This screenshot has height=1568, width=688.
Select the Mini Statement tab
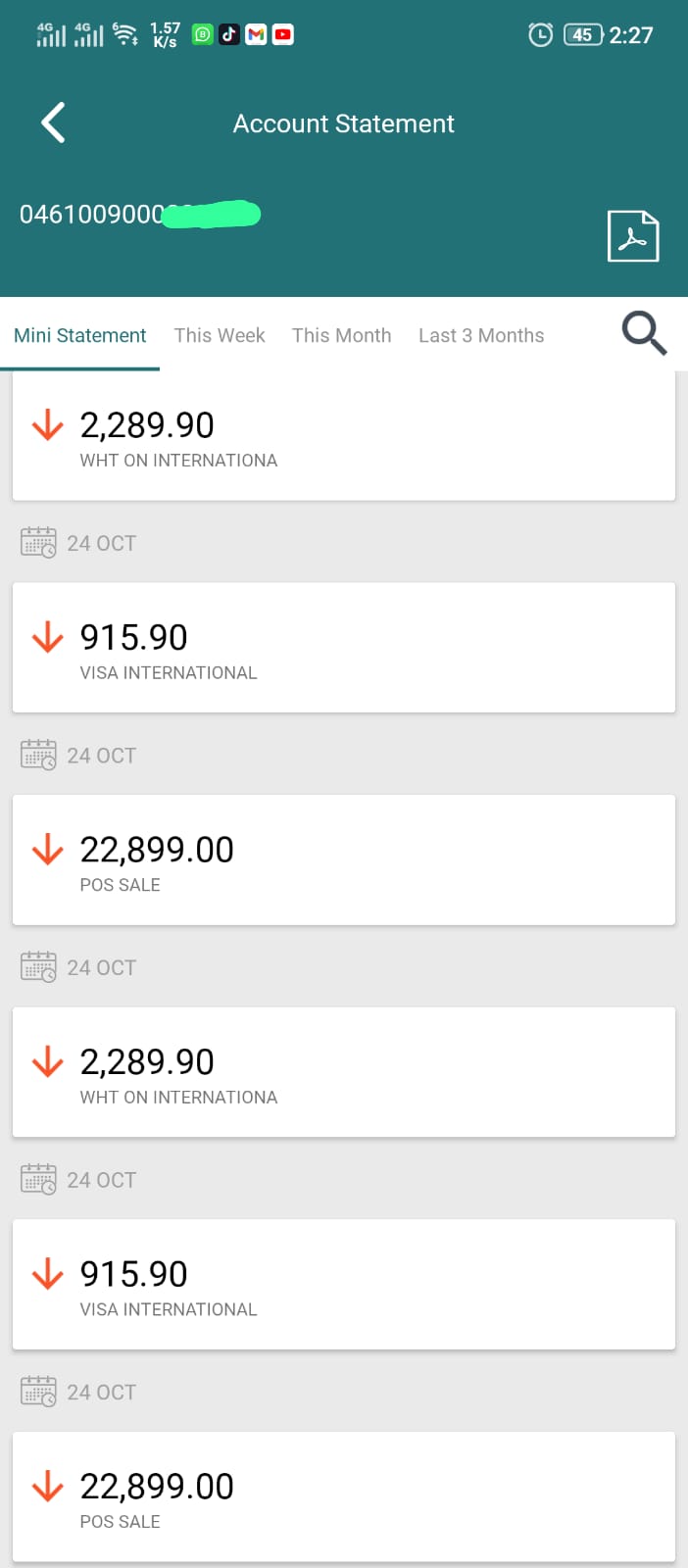79,335
